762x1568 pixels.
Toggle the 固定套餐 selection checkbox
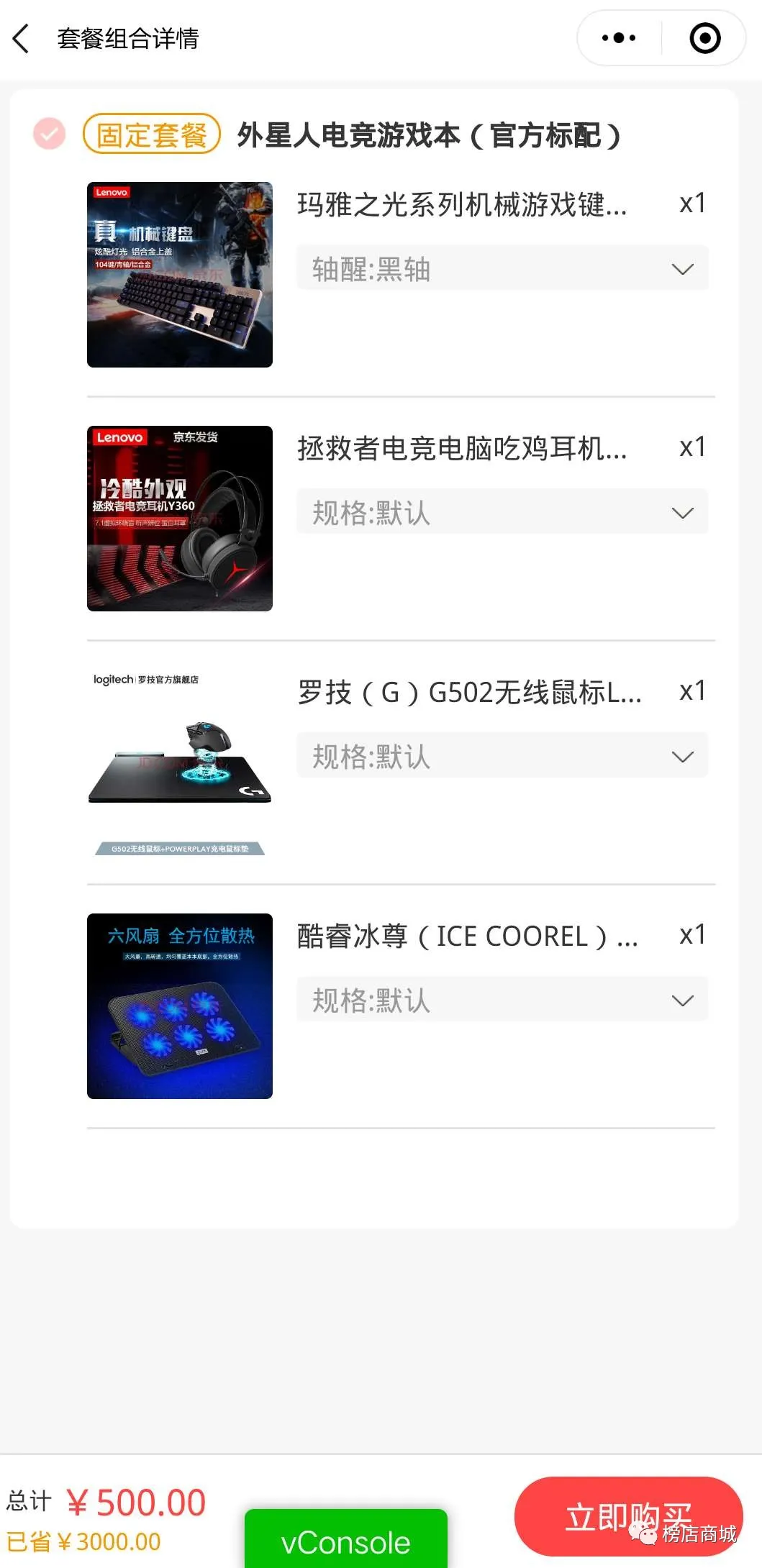click(50, 134)
